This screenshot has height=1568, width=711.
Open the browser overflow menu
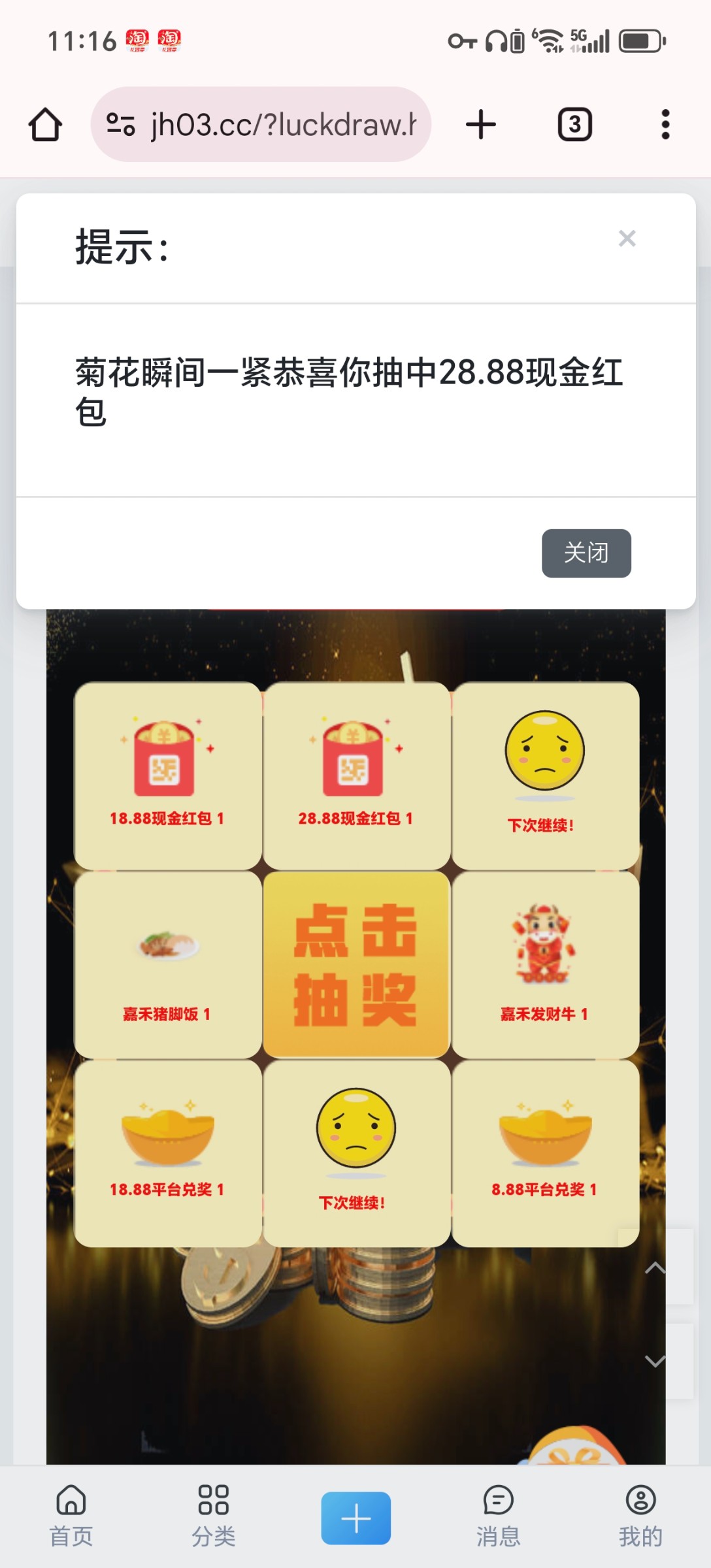(x=665, y=125)
